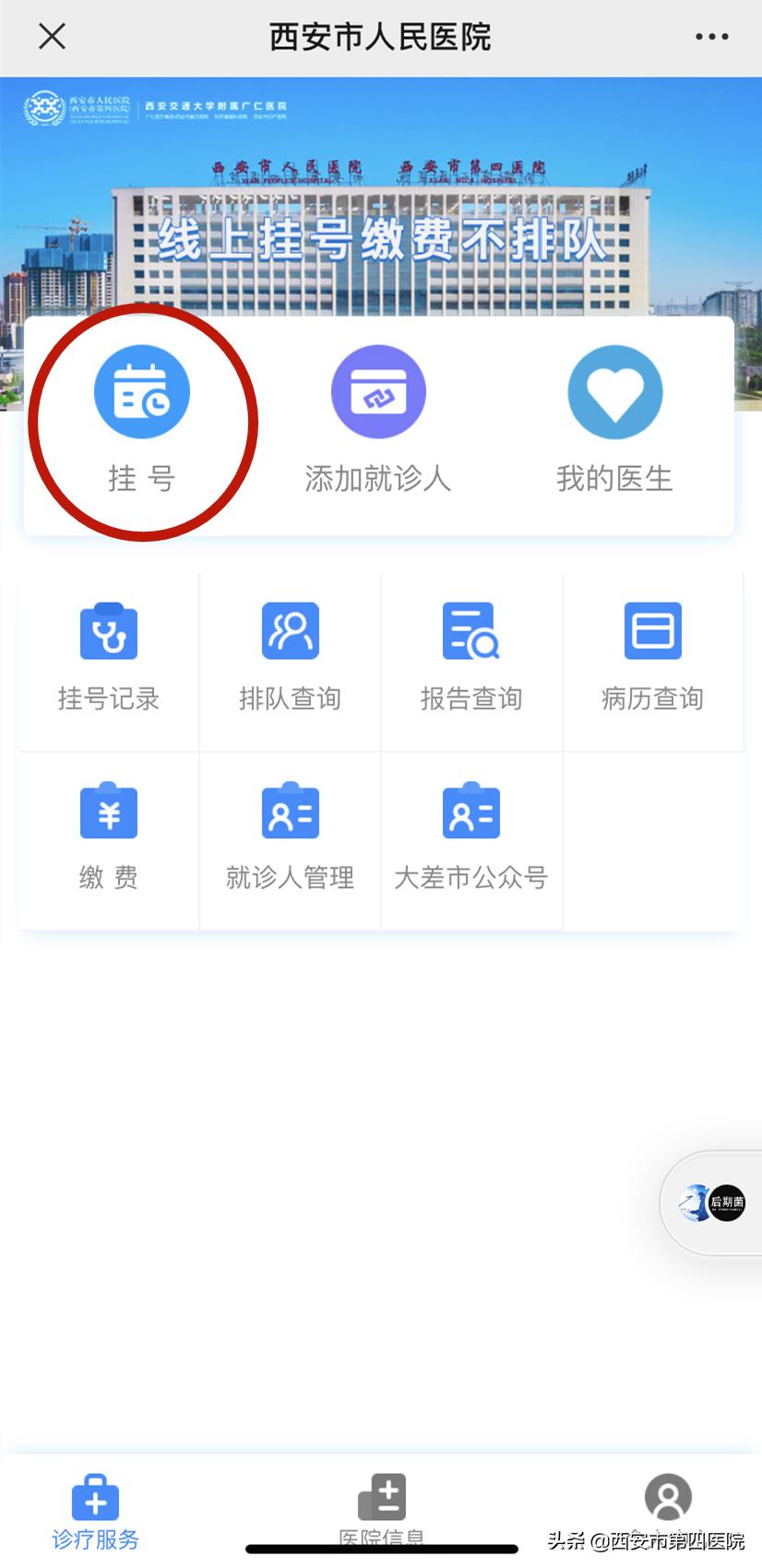762x1568 pixels.
Task: Open the three-dot options menu
Action: (x=710, y=37)
